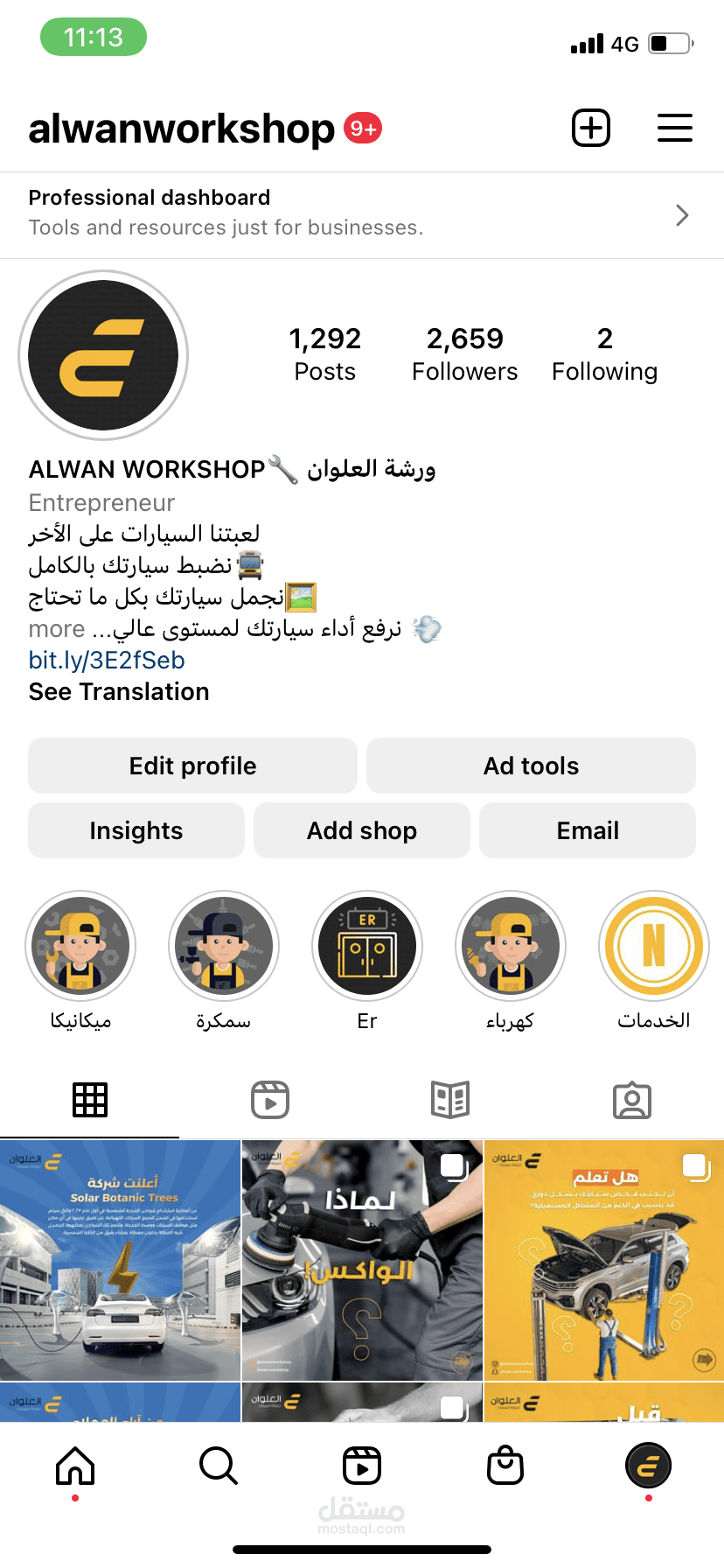Tap the Email button

(588, 830)
